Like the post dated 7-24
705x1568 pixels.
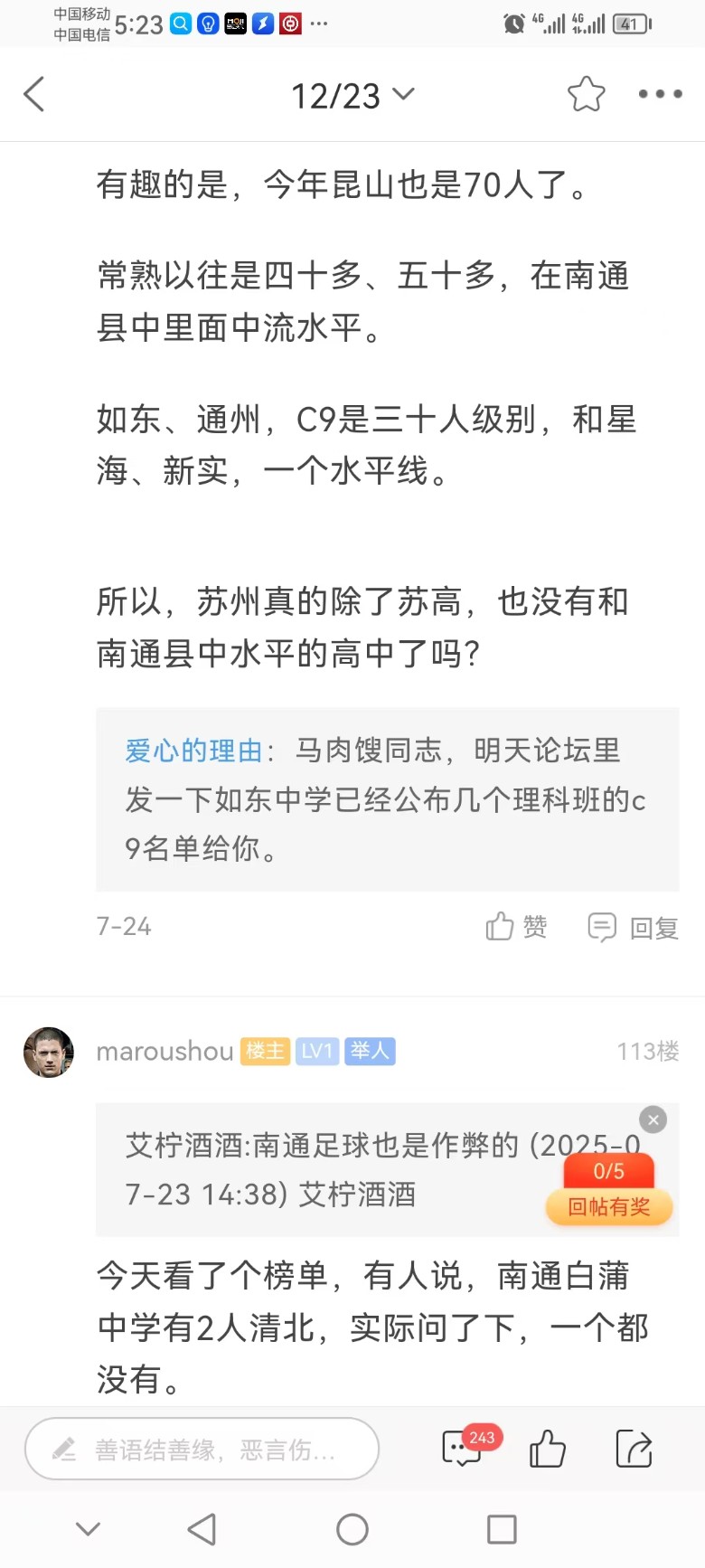[517, 927]
